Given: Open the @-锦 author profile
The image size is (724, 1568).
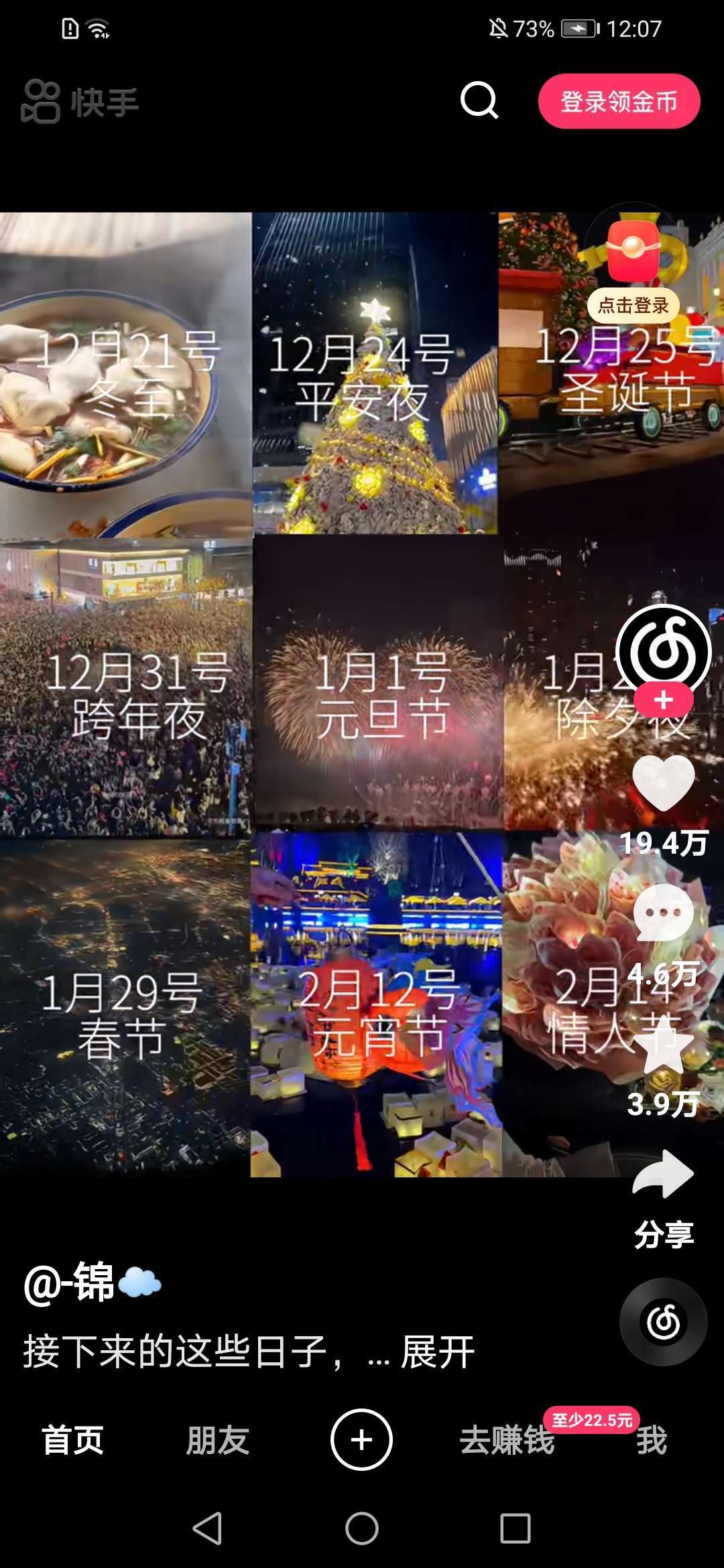Looking at the screenshot, I should click(x=70, y=1283).
